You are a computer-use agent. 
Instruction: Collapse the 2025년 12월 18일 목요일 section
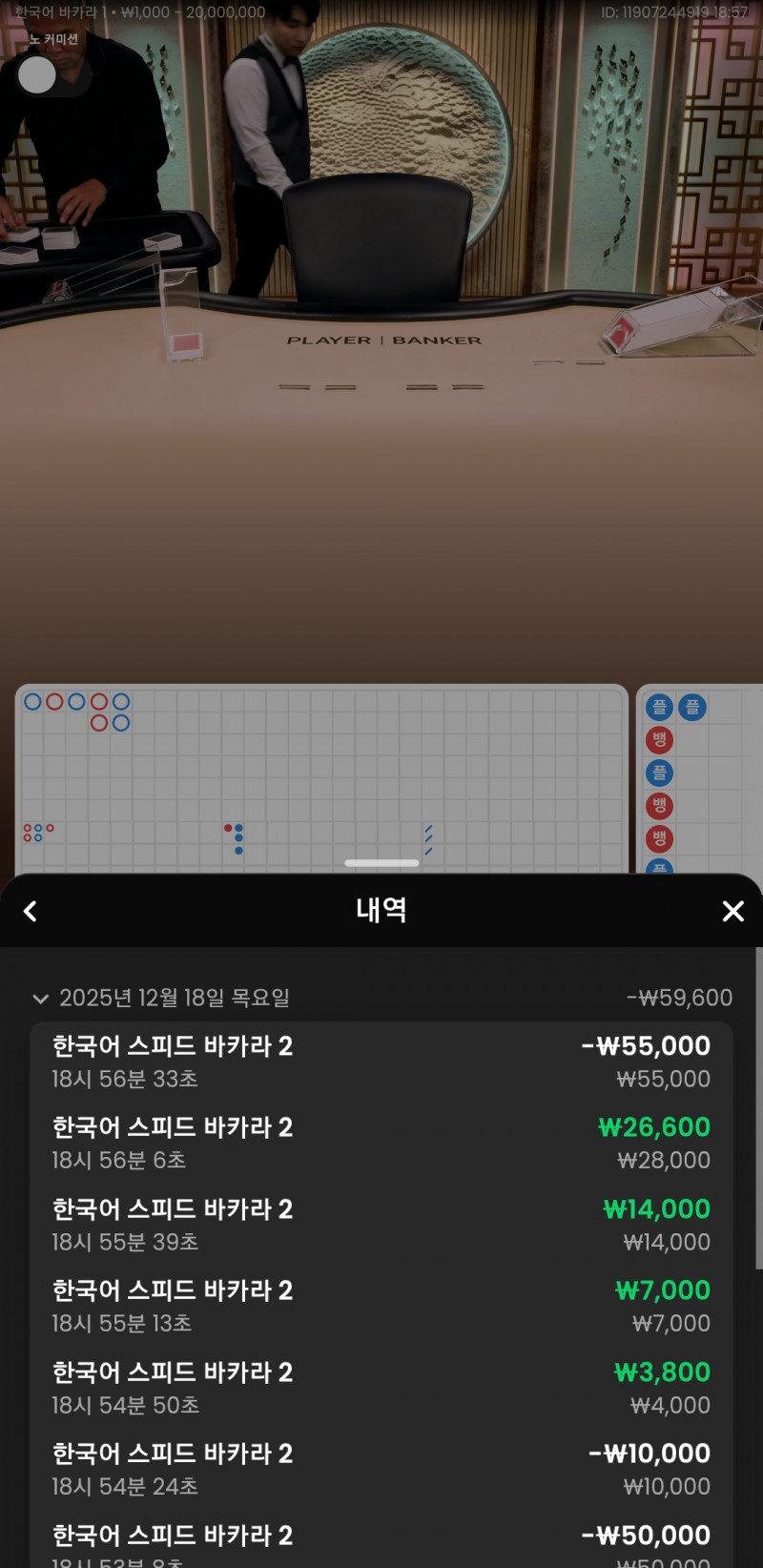[40, 999]
